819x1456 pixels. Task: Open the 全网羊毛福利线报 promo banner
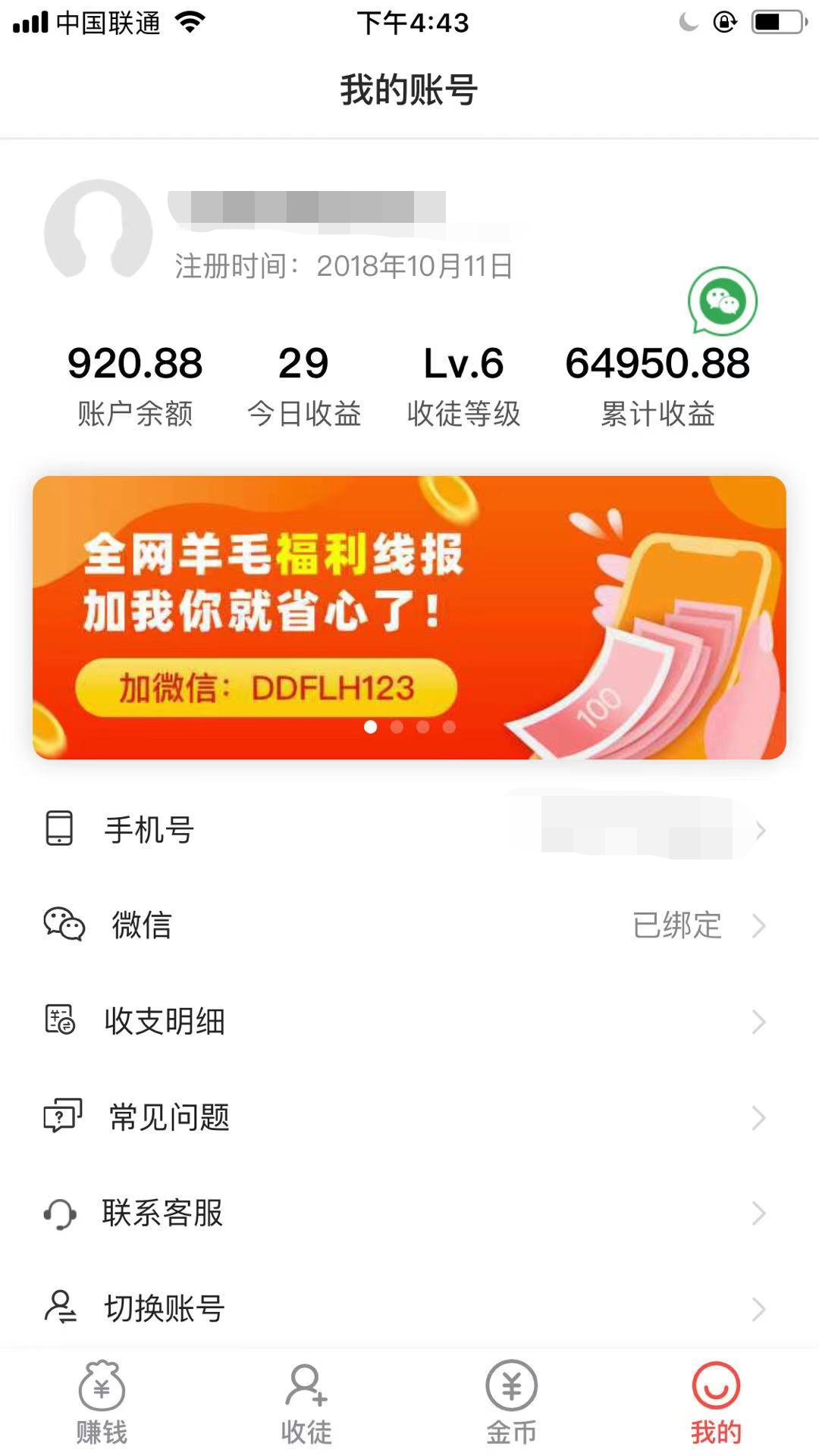[409, 617]
